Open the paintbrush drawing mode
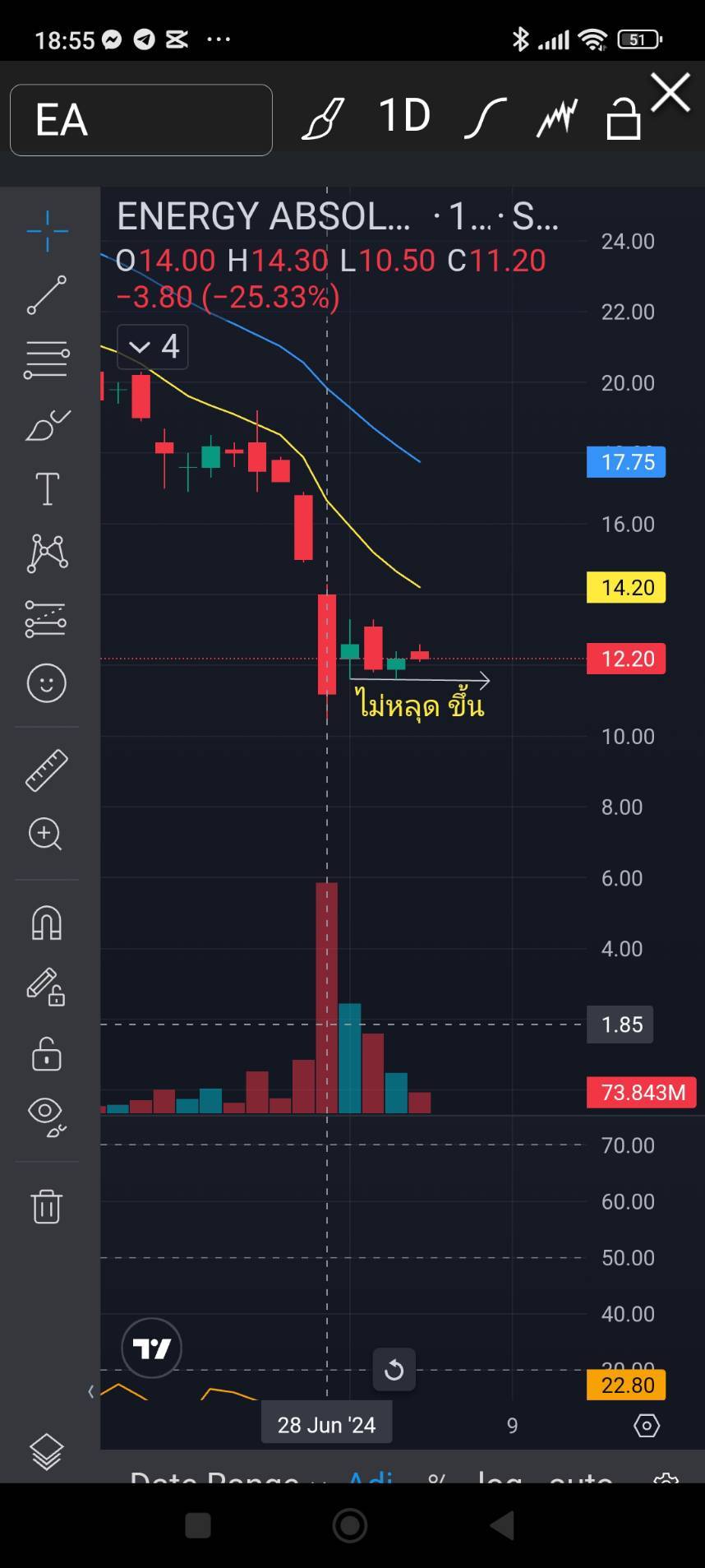This screenshot has width=705, height=1568. (323, 118)
